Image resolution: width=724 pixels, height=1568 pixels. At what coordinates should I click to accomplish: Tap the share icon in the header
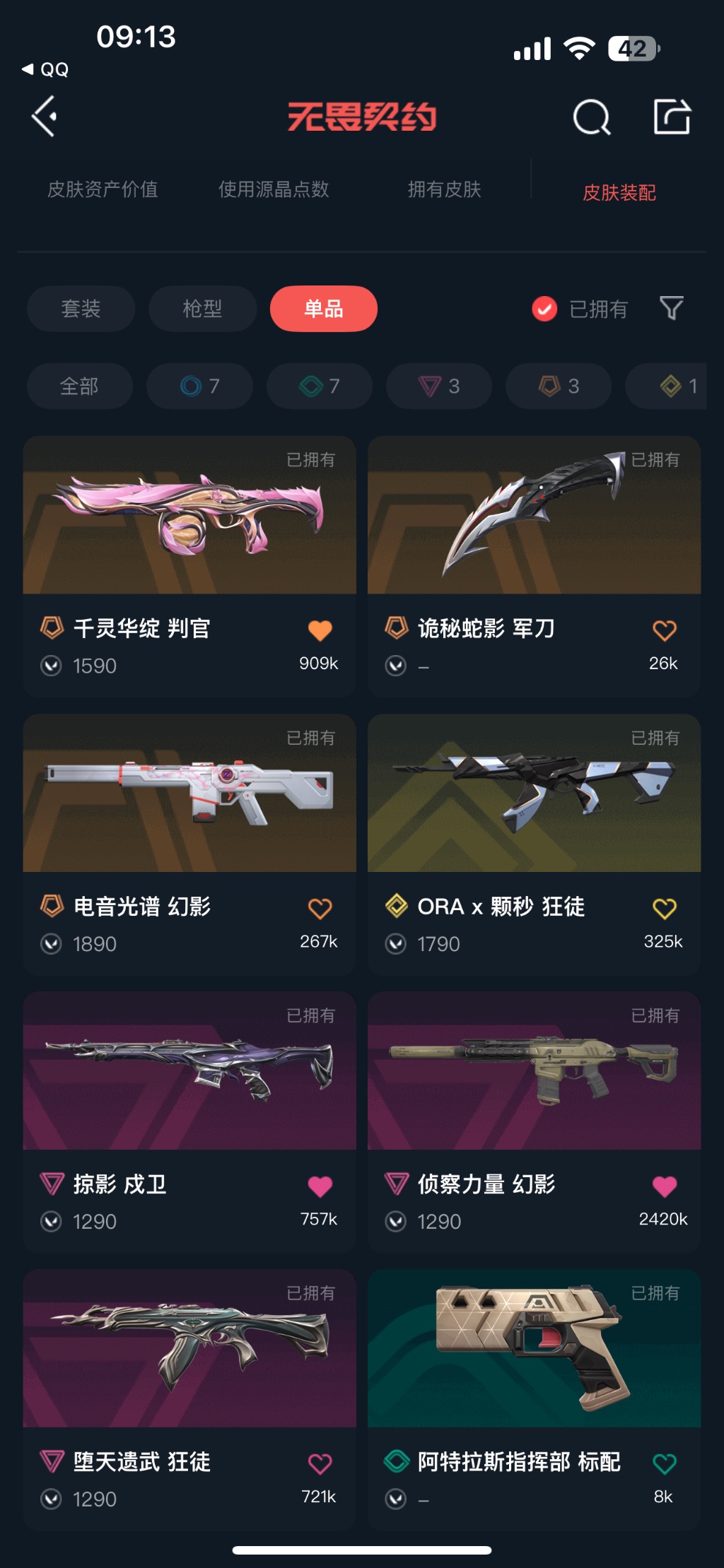click(671, 117)
